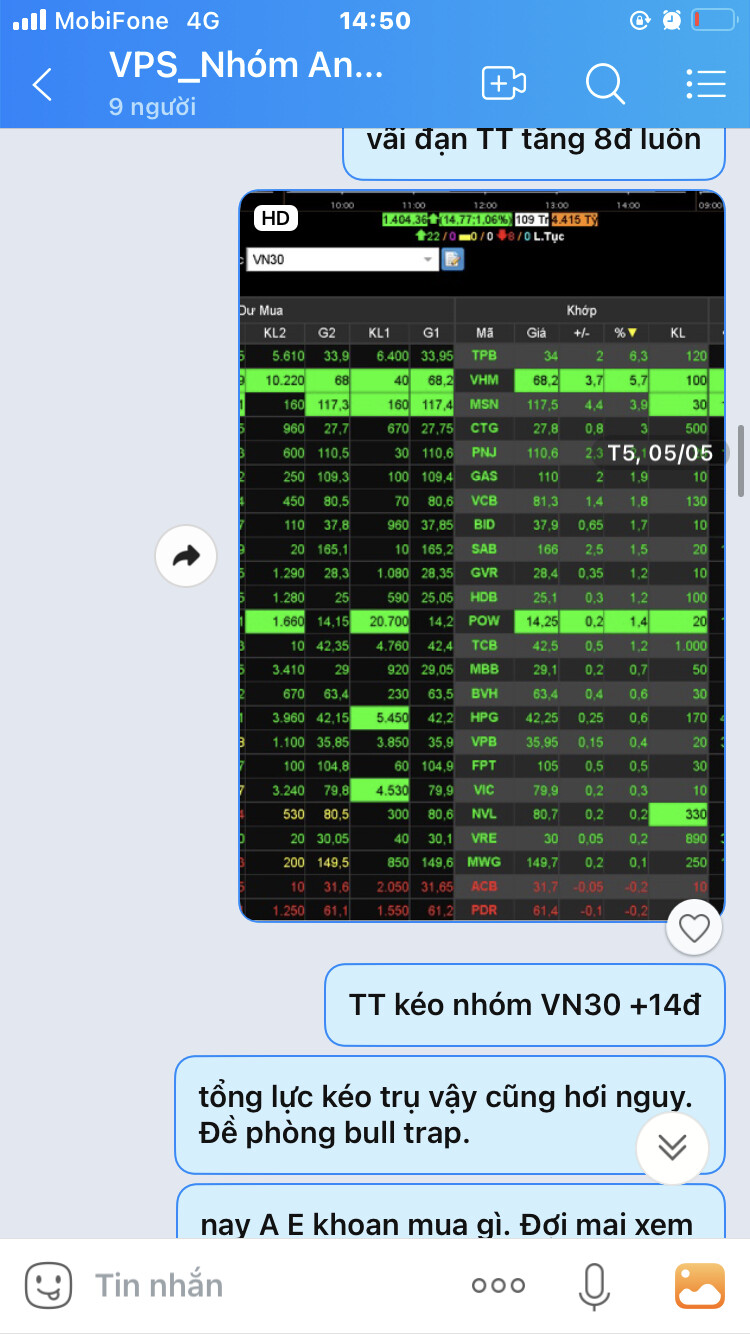Open the sticker and emoji picker
The image size is (750, 1334).
click(49, 1285)
